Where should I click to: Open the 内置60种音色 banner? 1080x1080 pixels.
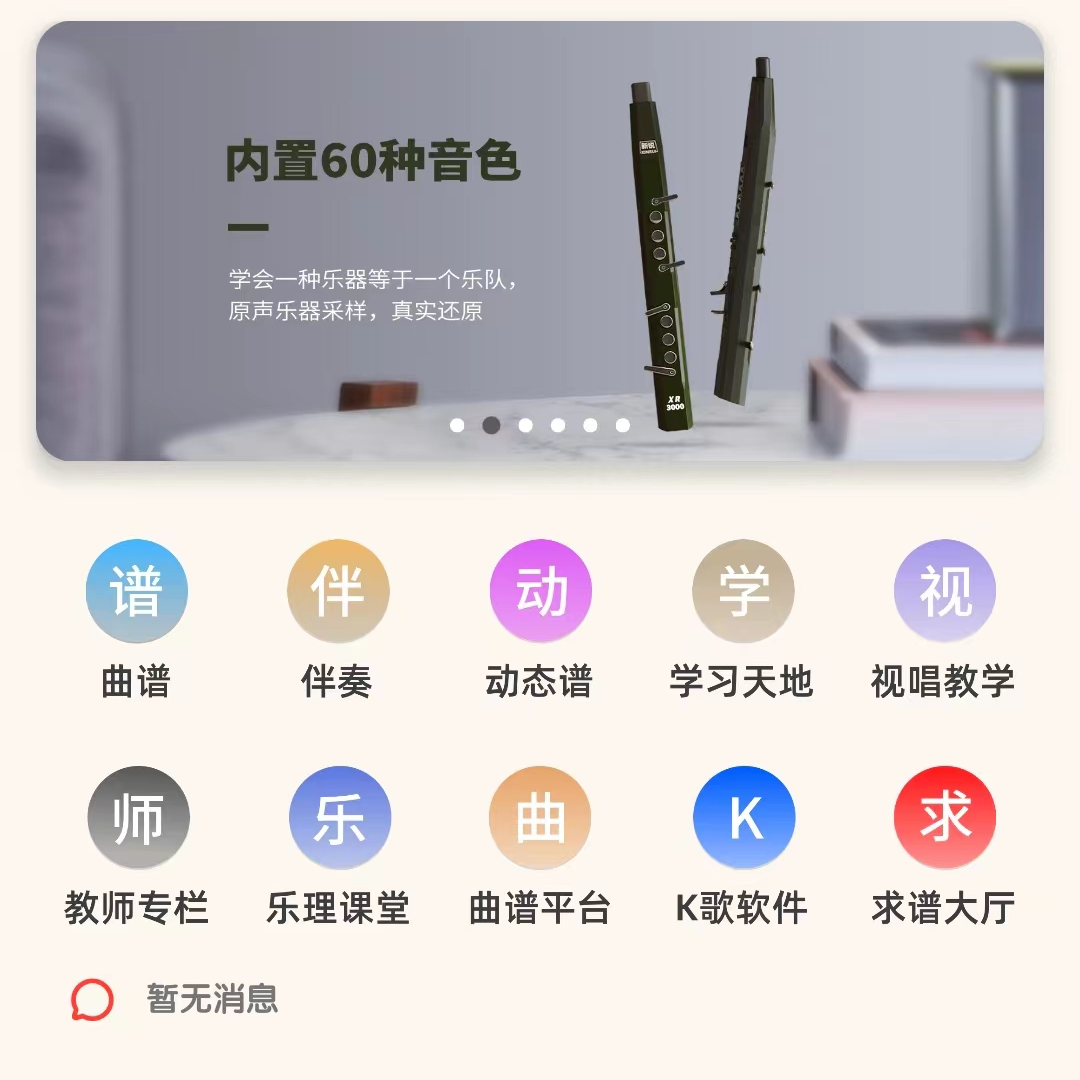[540, 240]
